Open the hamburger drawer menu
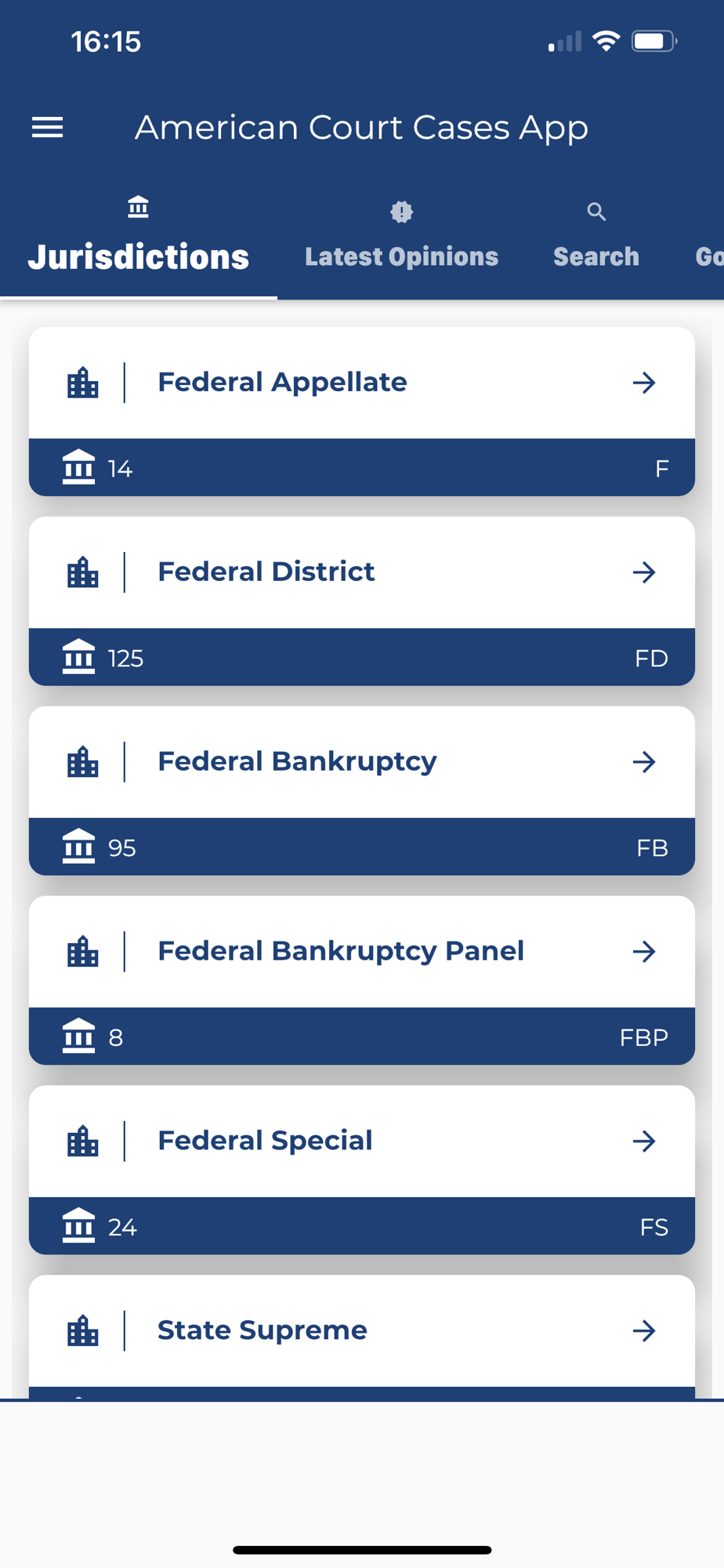Viewport: 724px width, 1568px height. 47,127
